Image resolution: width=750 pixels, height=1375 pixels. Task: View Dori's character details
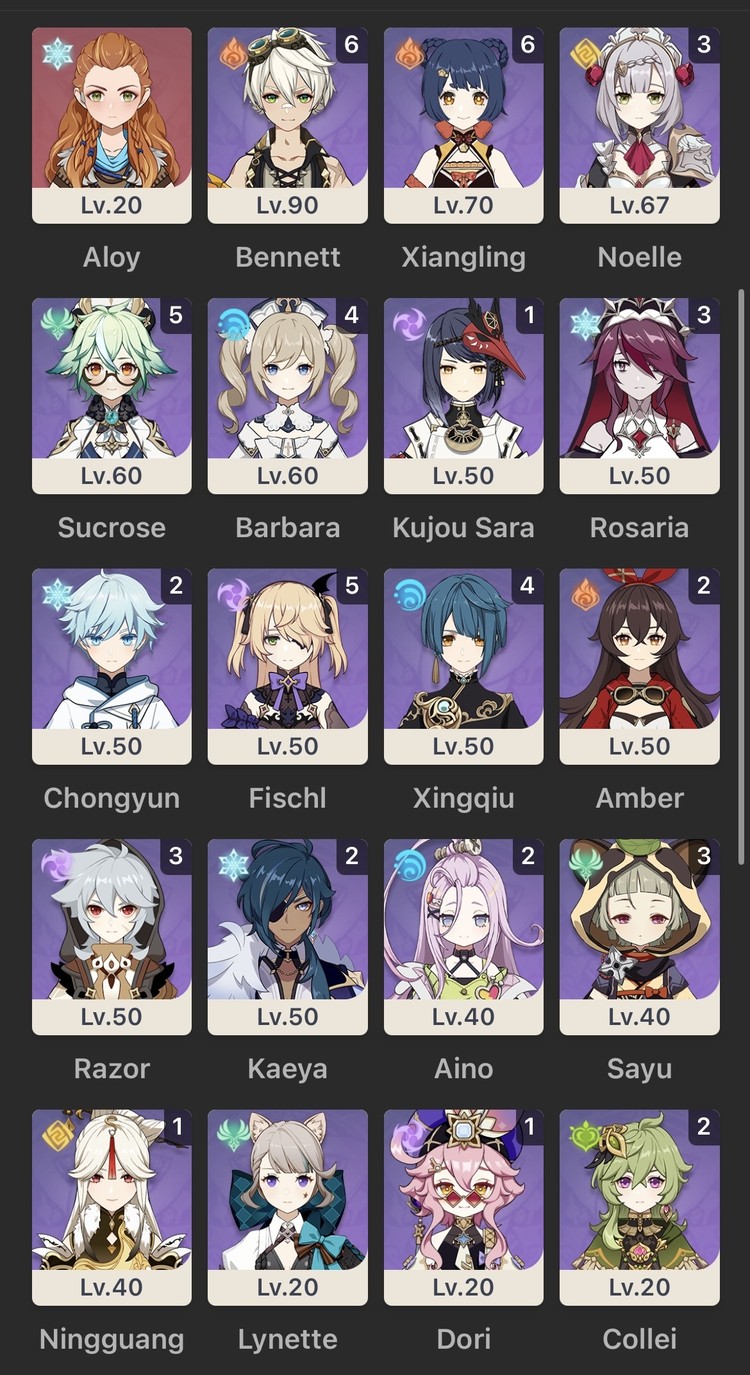click(463, 1207)
